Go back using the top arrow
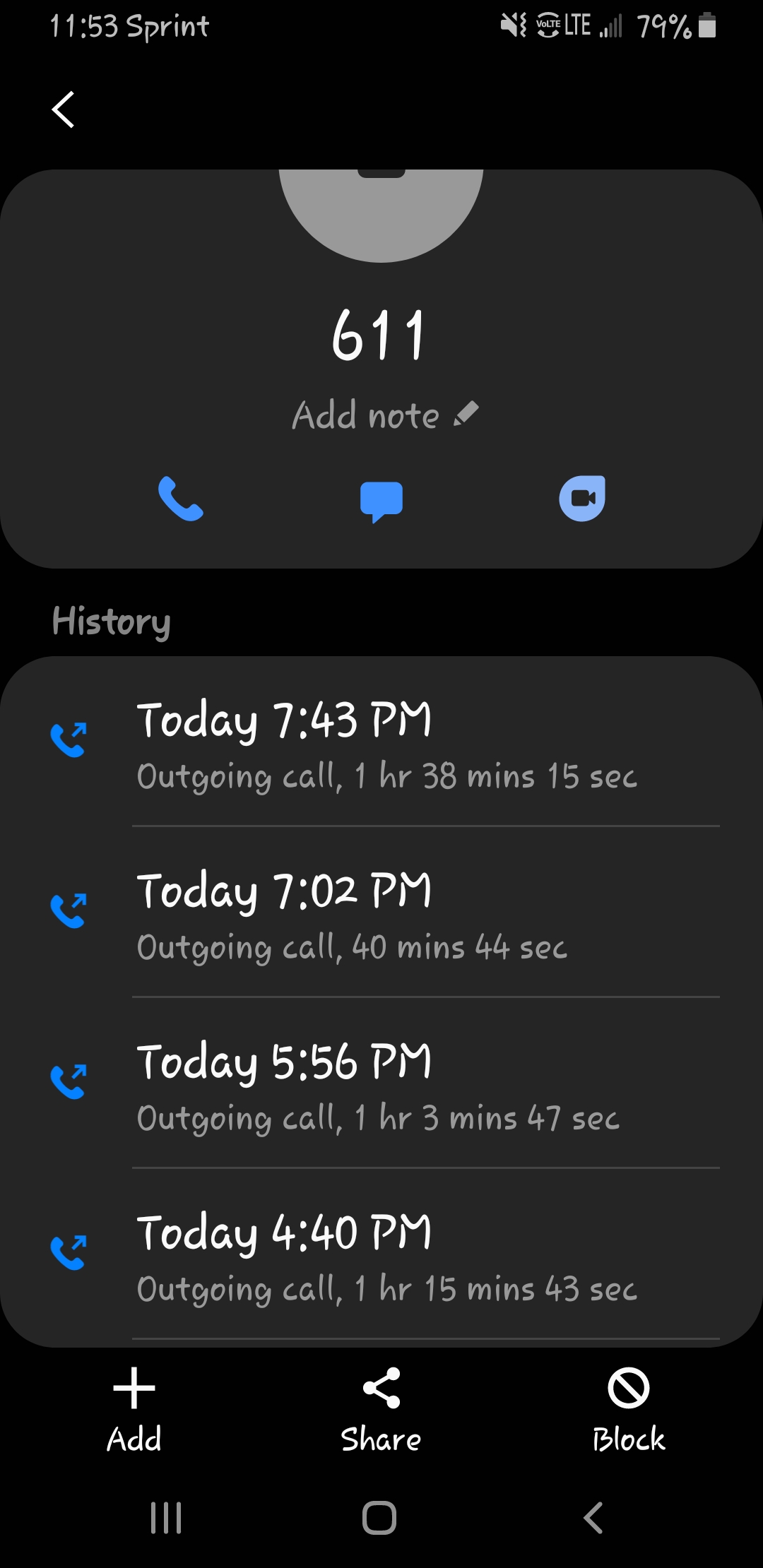The image size is (763, 1568). 64,110
